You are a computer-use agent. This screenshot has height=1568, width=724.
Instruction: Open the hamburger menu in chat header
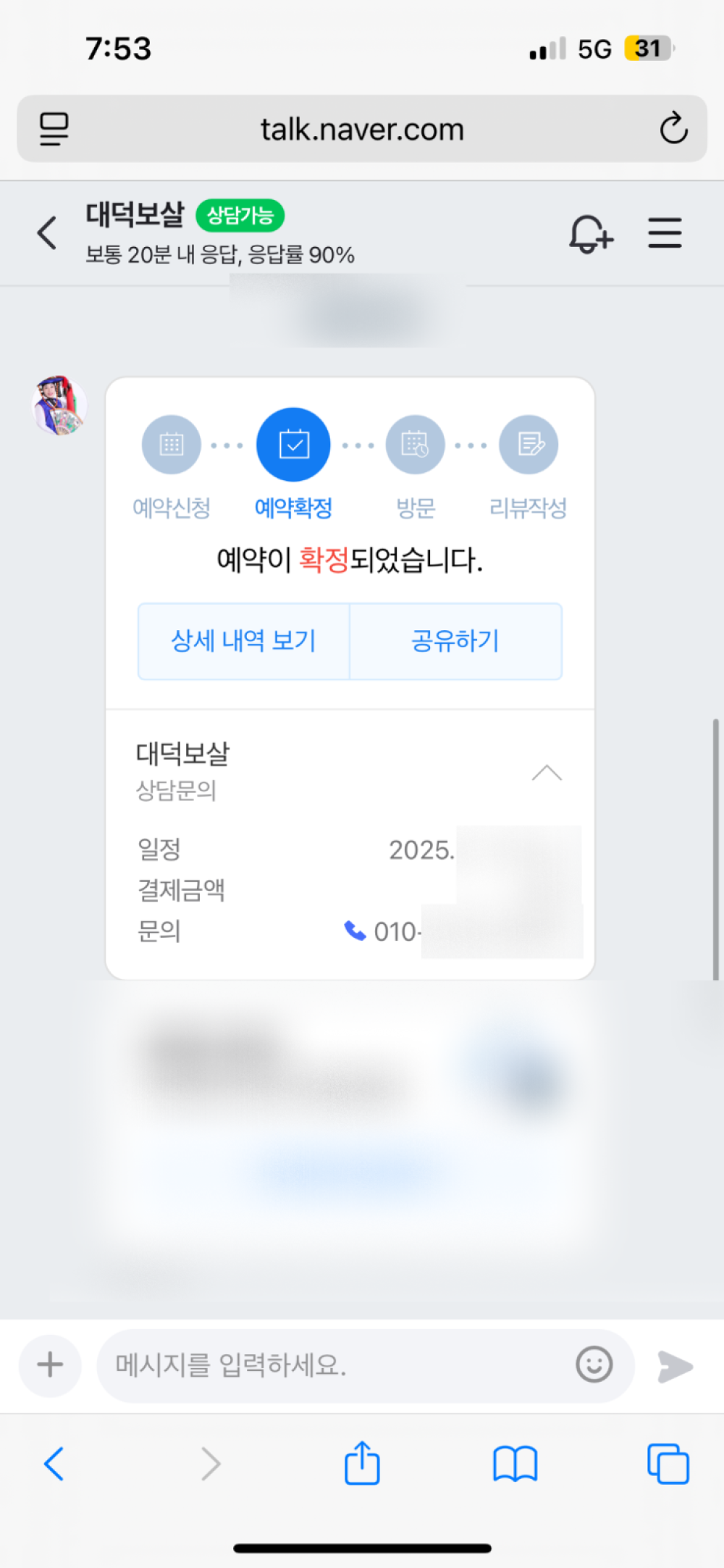coord(665,233)
